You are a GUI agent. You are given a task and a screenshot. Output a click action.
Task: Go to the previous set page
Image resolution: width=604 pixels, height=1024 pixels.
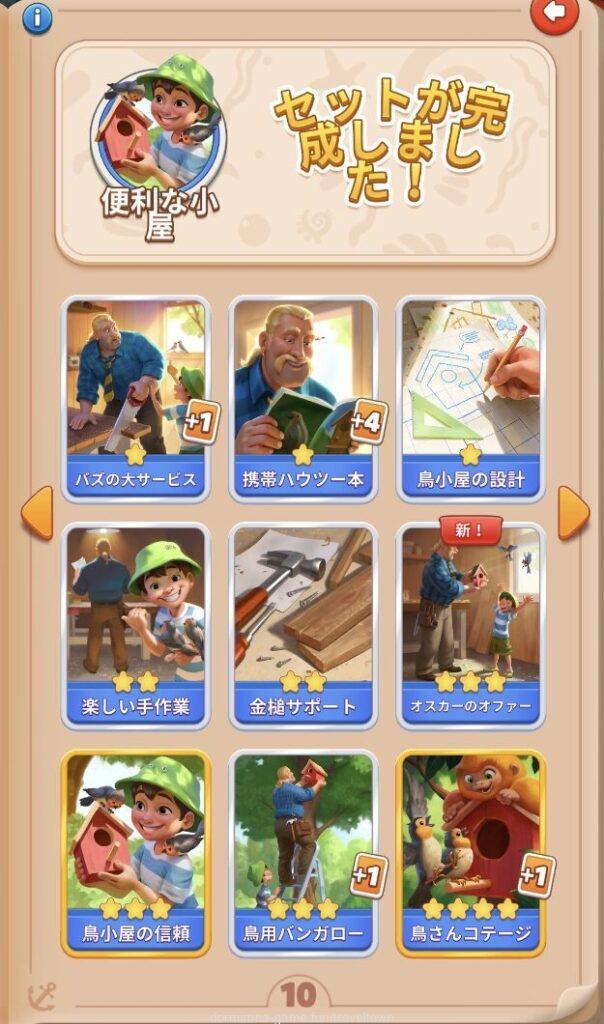36,513
